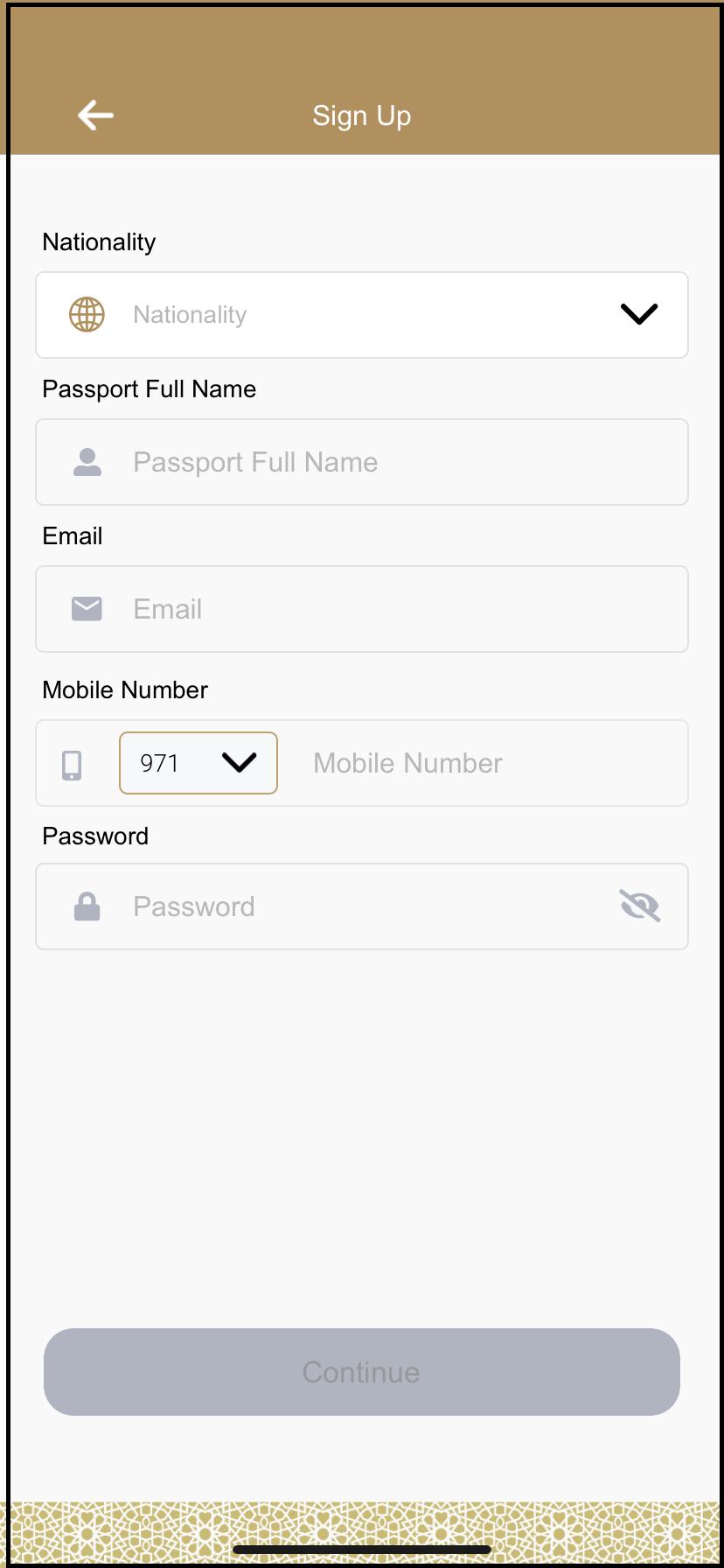Go back using the header arrow
Screen dimensions: 724x1568
[x=95, y=115]
